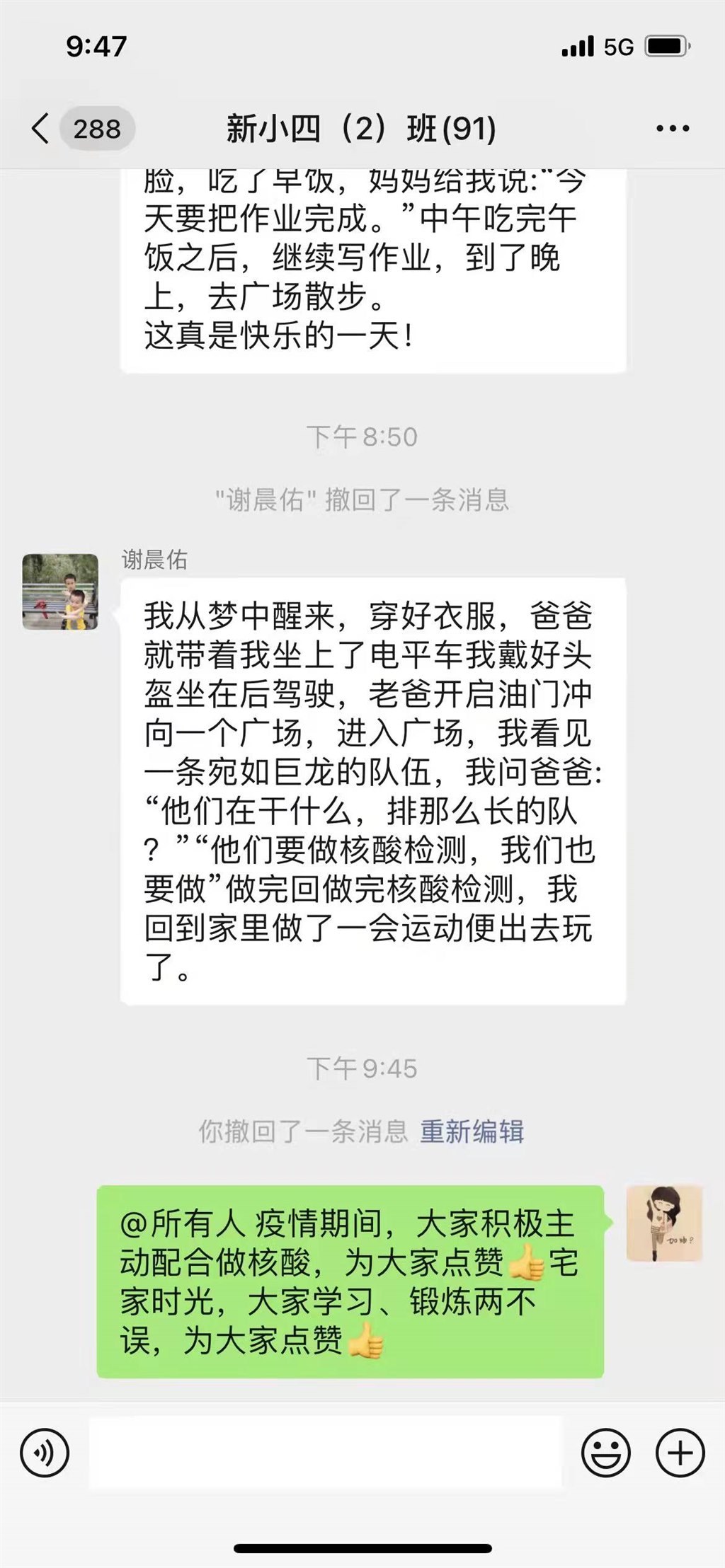Tap 重新编辑 to re-edit recalled message
The image size is (725, 1568).
[472, 1131]
